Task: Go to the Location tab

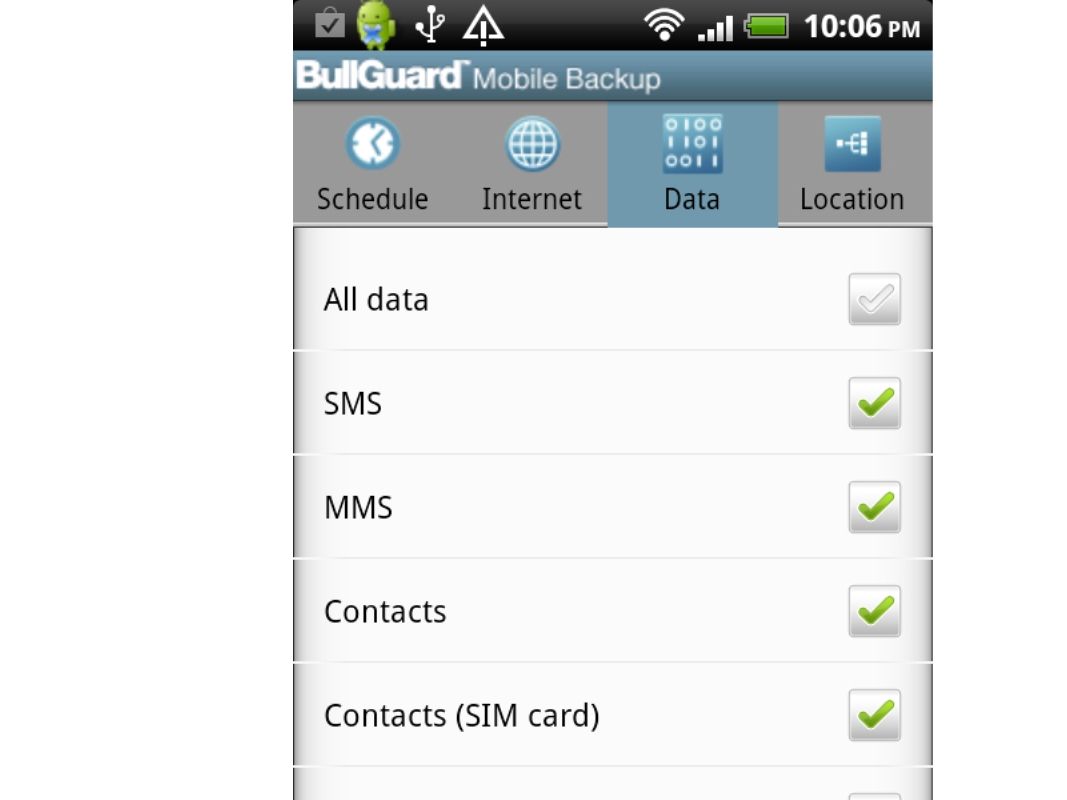Action: click(x=852, y=165)
